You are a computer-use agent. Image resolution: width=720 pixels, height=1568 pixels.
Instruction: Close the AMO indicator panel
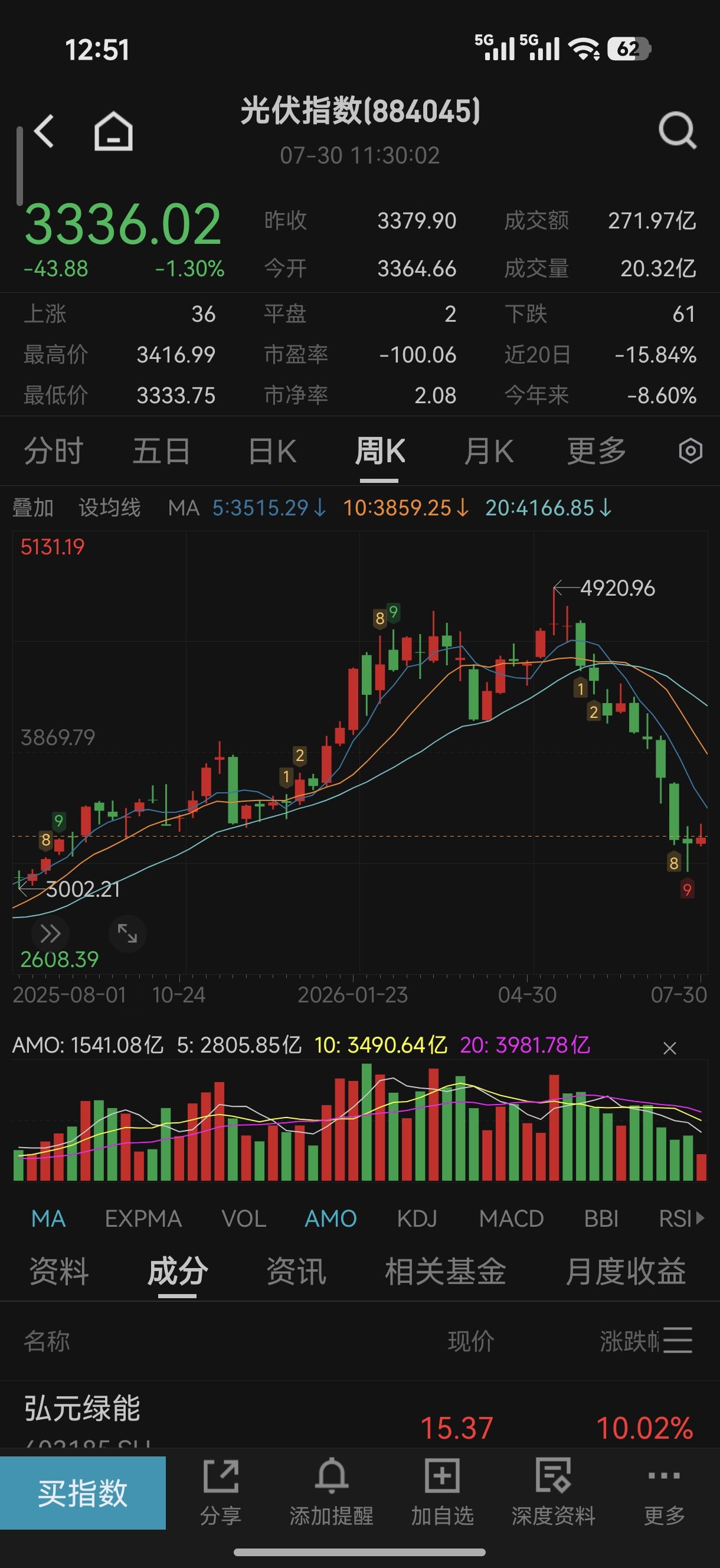pyautogui.click(x=669, y=1048)
